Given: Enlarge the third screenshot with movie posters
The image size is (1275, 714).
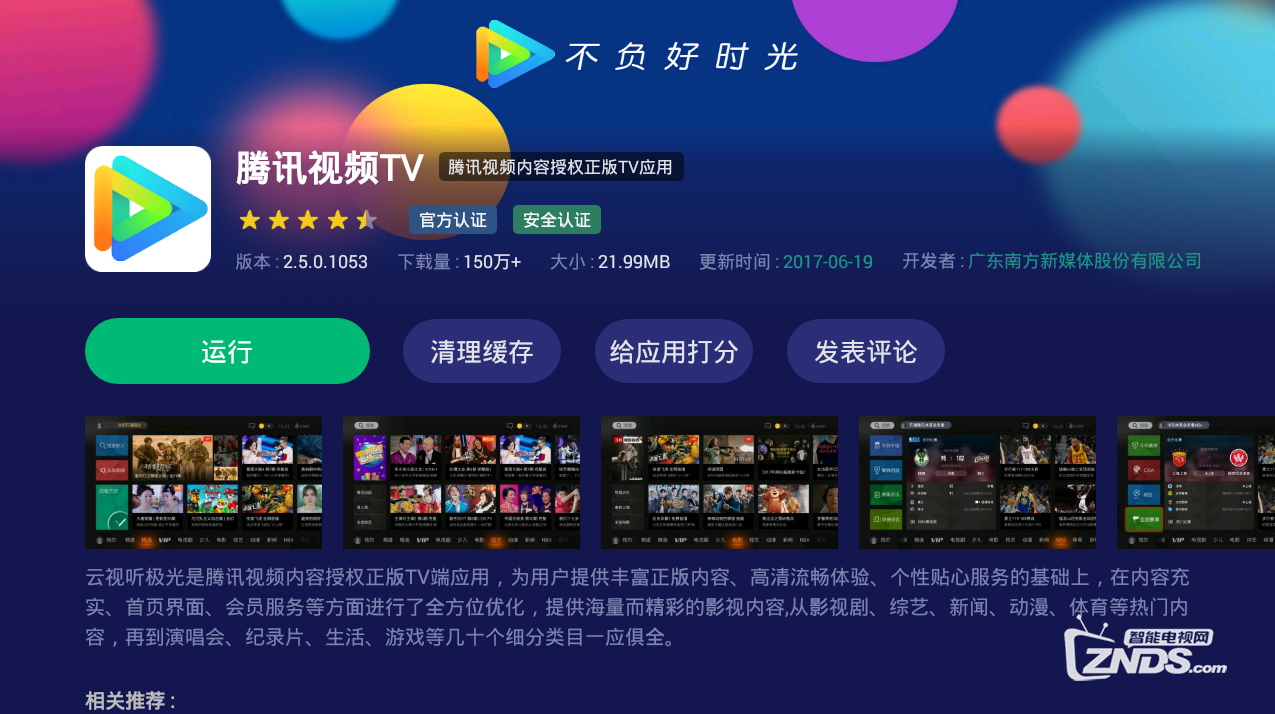Looking at the screenshot, I should click(x=719, y=482).
